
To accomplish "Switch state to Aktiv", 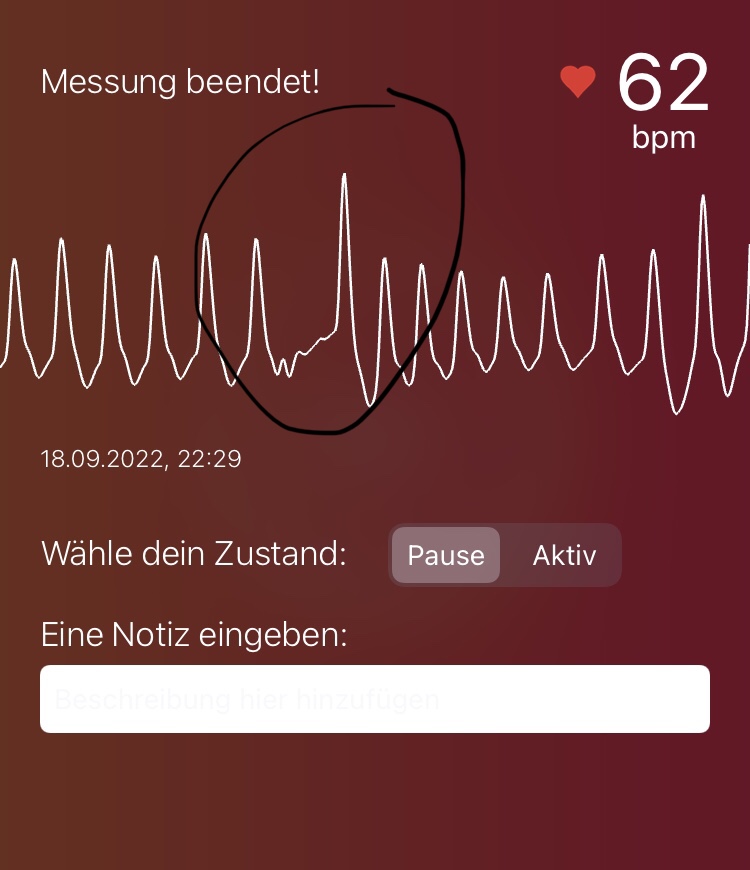I will (564, 555).
